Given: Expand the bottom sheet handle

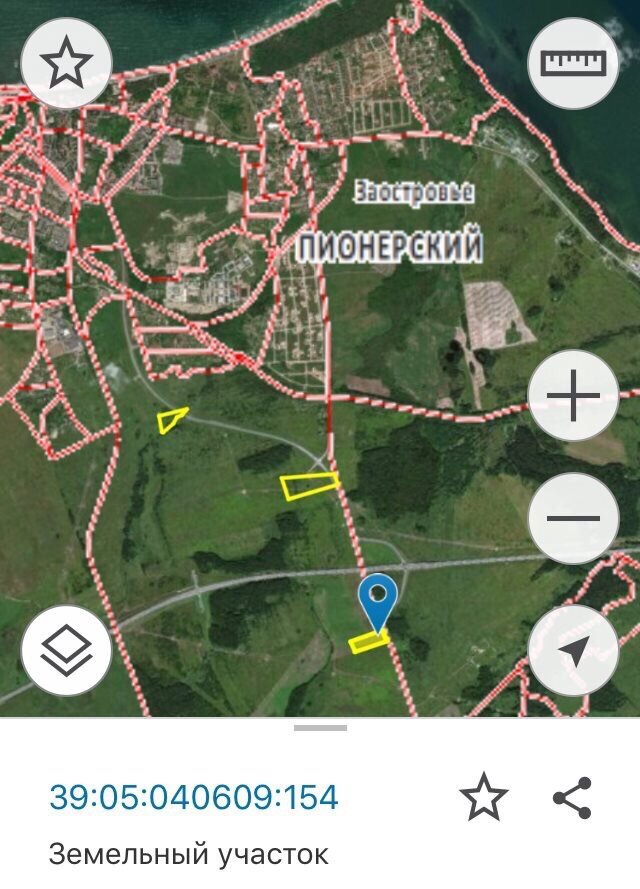Looking at the screenshot, I should pyautogui.click(x=320, y=728).
